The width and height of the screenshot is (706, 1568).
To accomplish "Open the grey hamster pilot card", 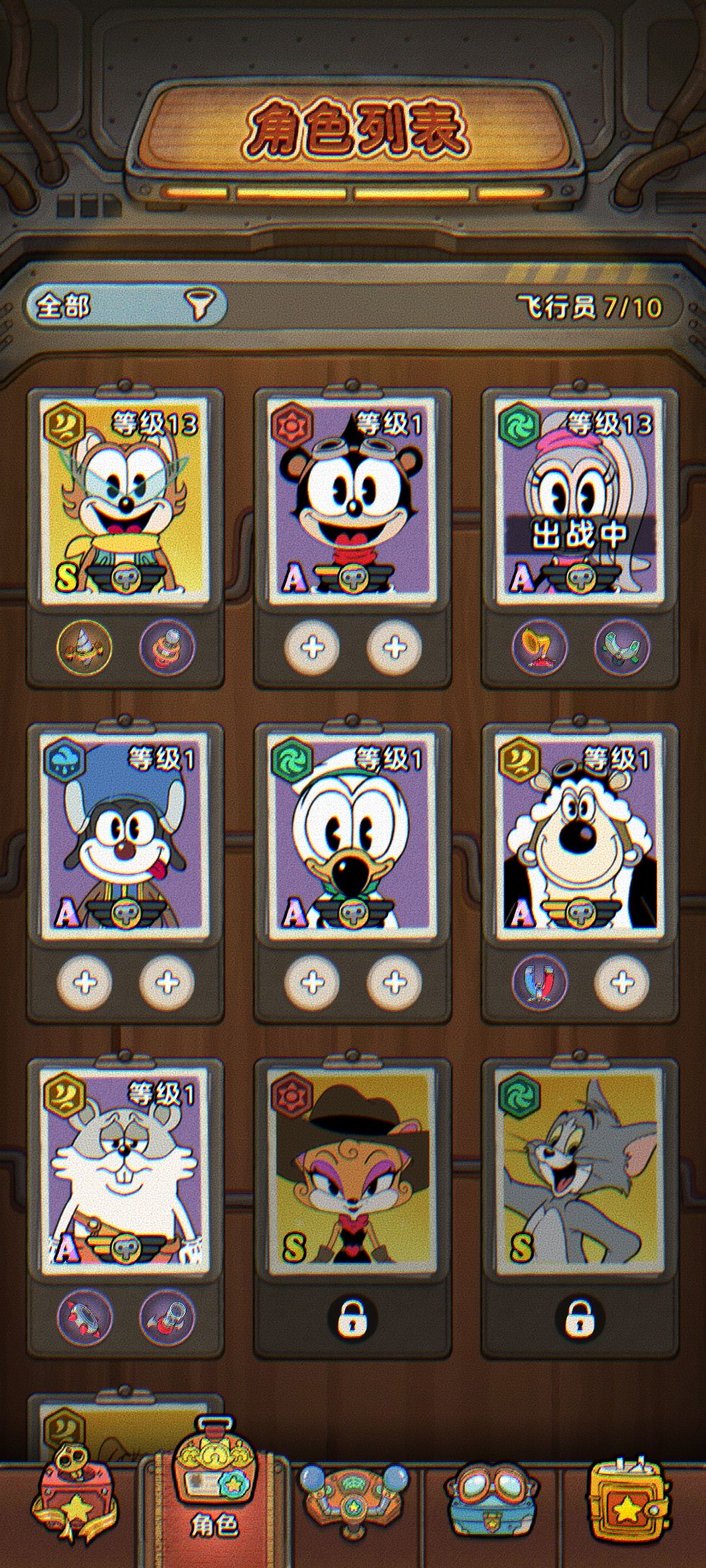I will click(125, 1170).
